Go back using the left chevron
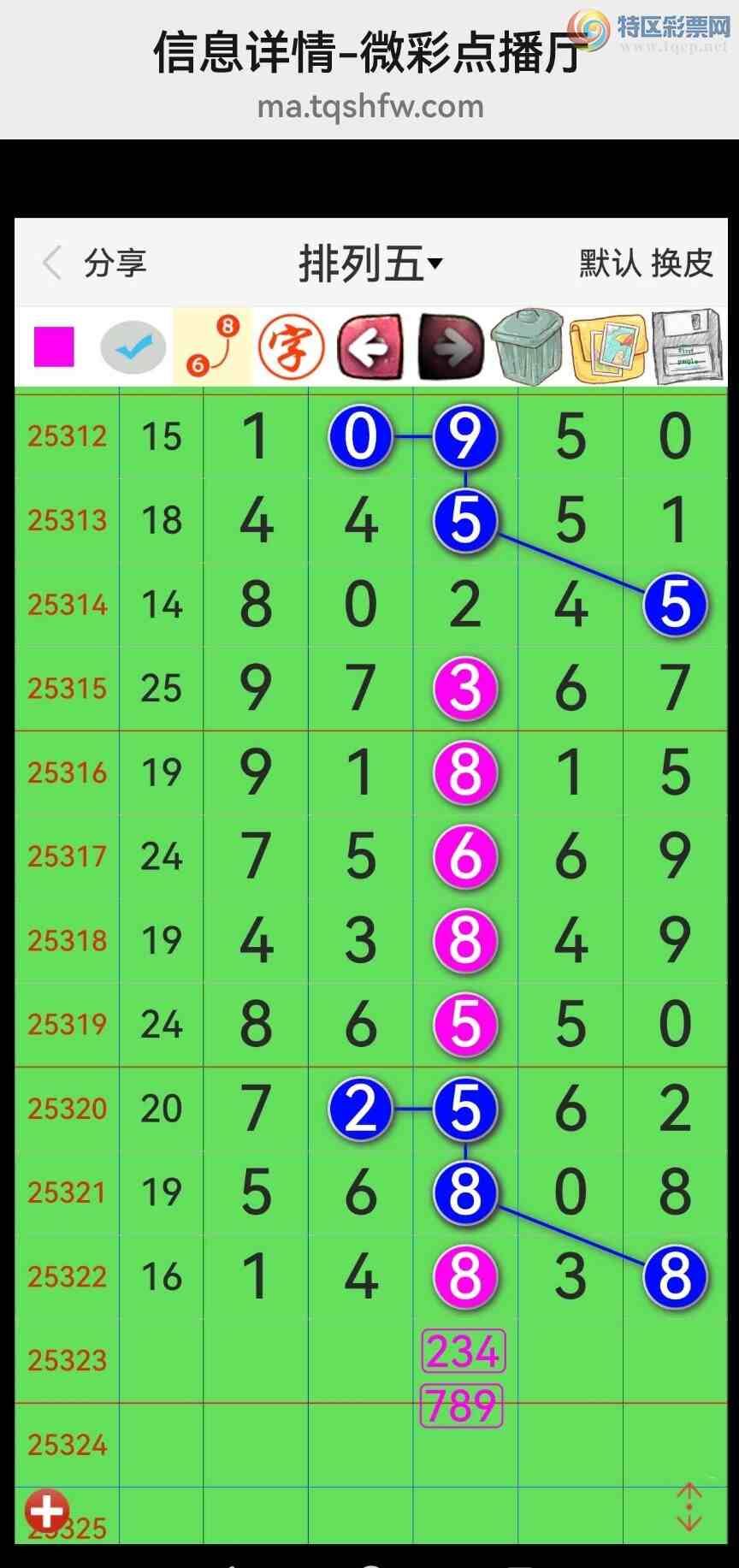This screenshot has height=1568, width=739. (x=52, y=263)
